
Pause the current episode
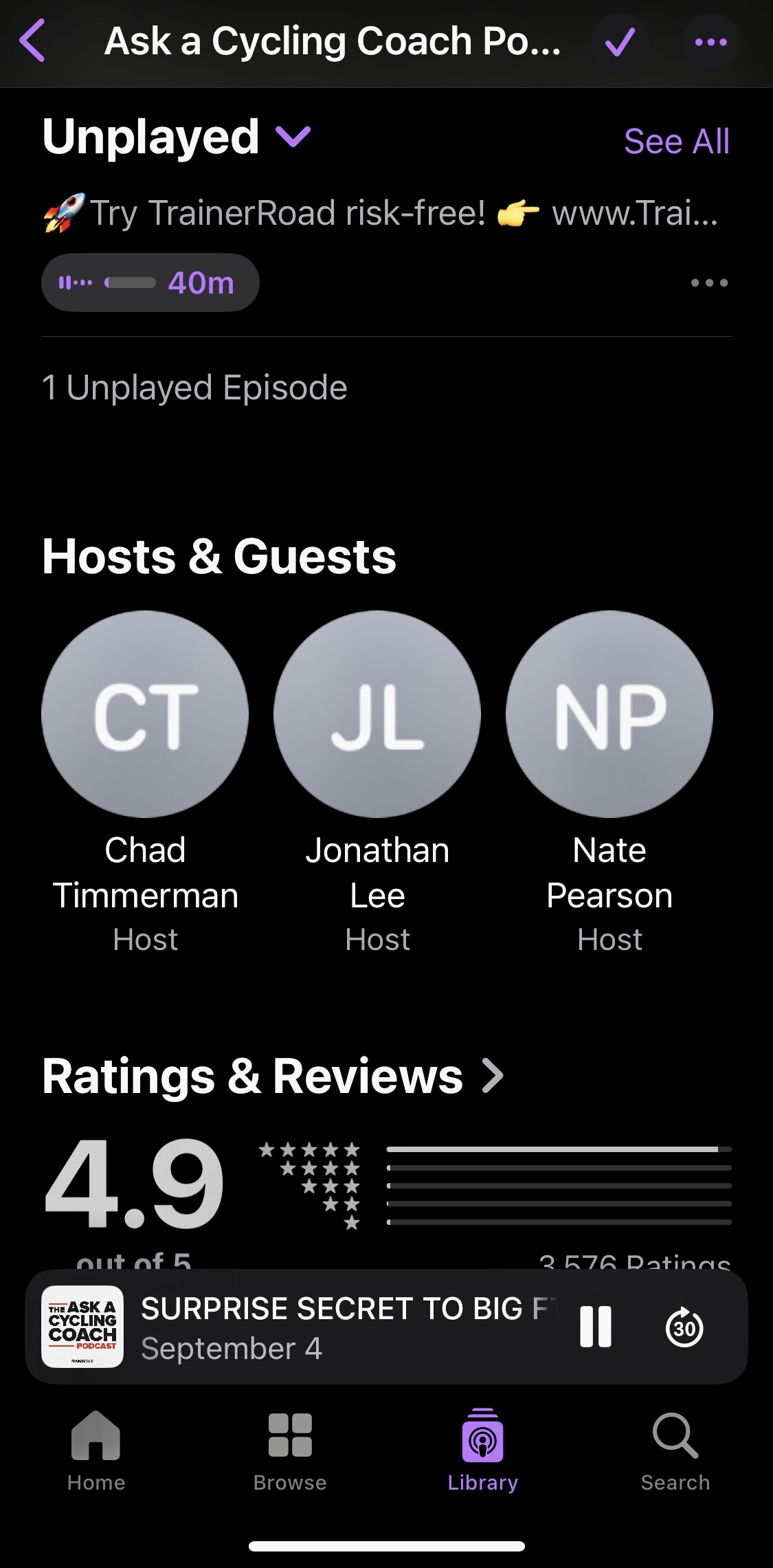point(596,1327)
